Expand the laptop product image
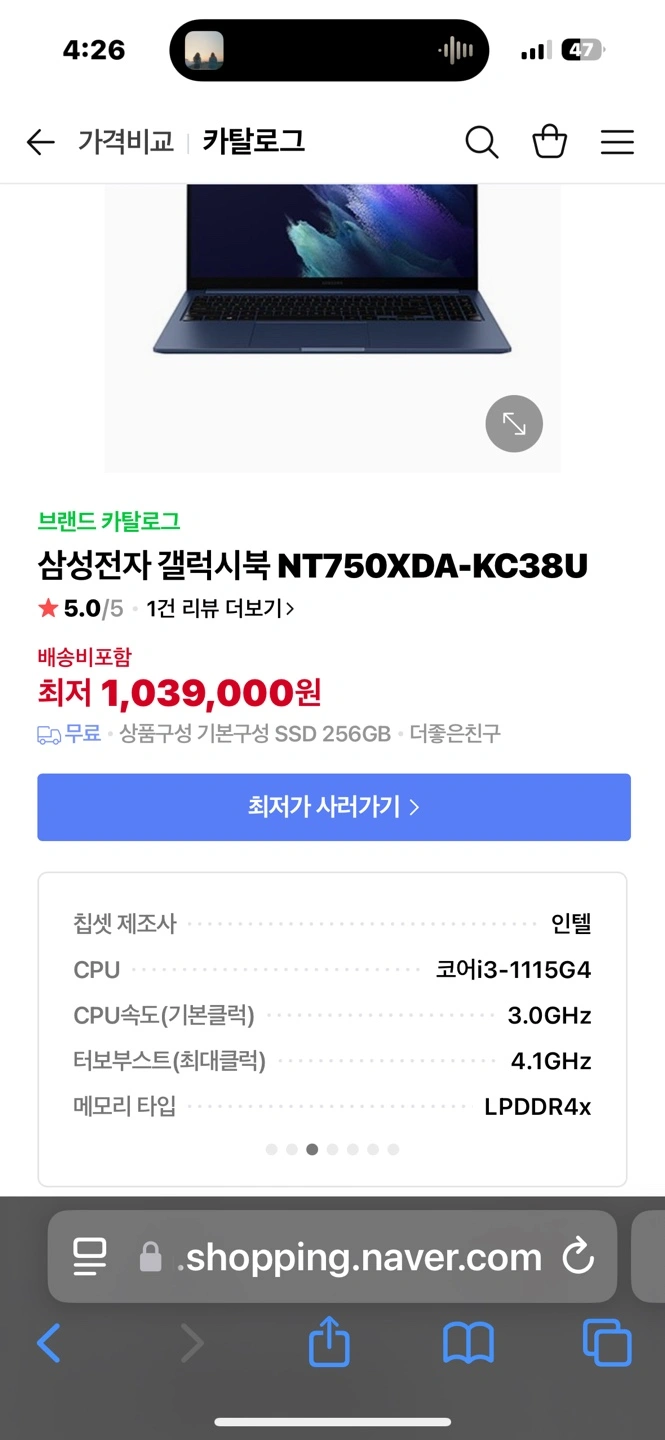Image resolution: width=665 pixels, height=1440 pixels. point(514,424)
